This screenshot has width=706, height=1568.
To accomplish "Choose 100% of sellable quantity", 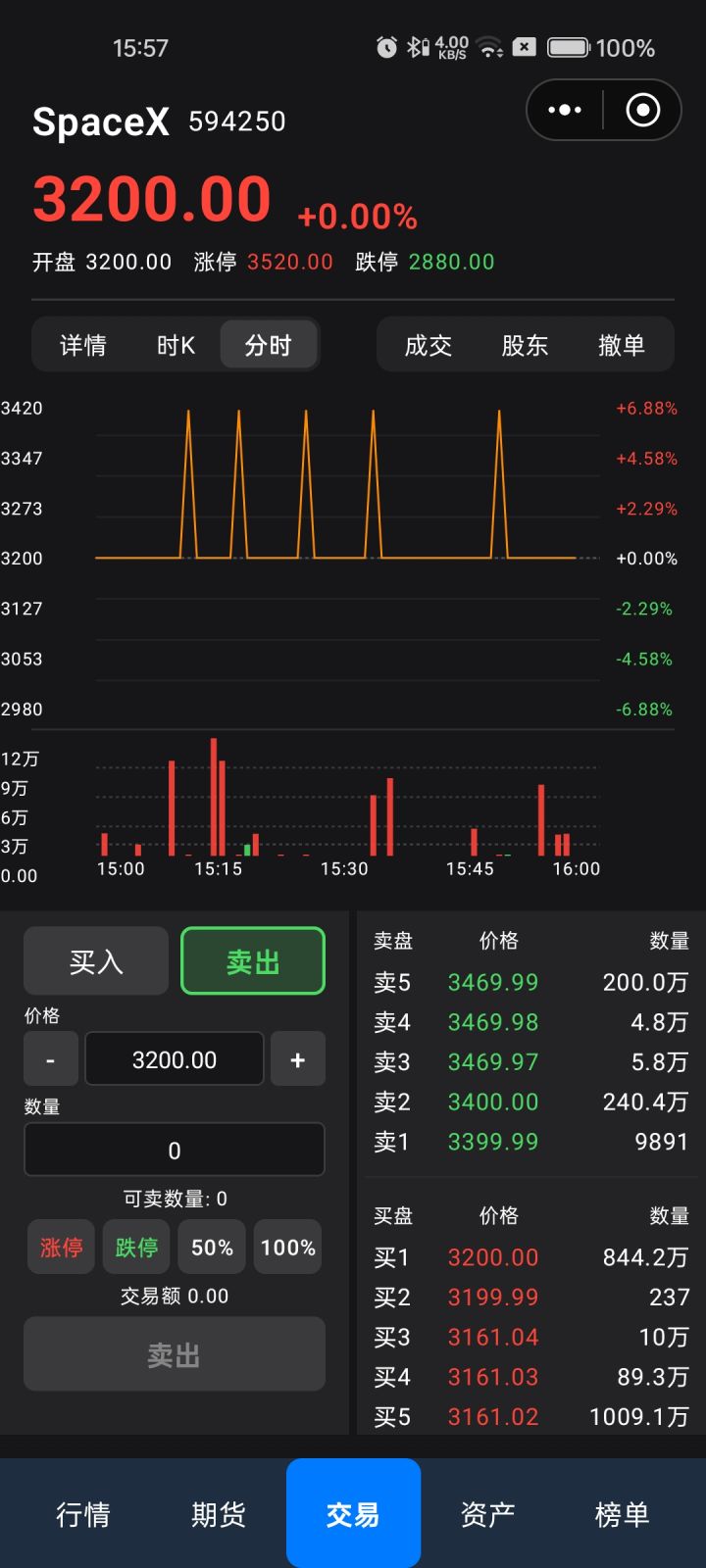I will [x=287, y=1247].
